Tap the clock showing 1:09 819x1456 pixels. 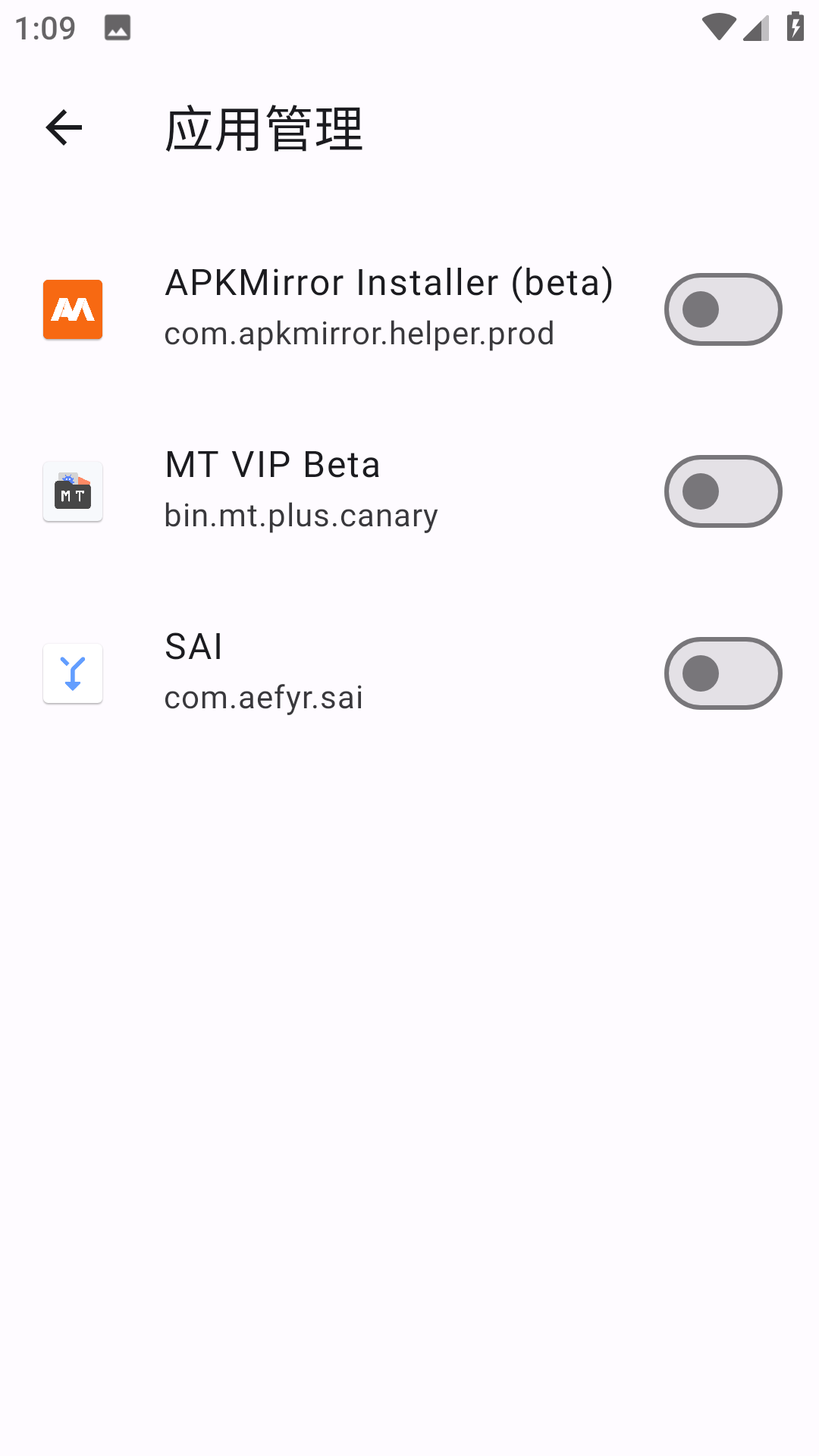coord(44,27)
